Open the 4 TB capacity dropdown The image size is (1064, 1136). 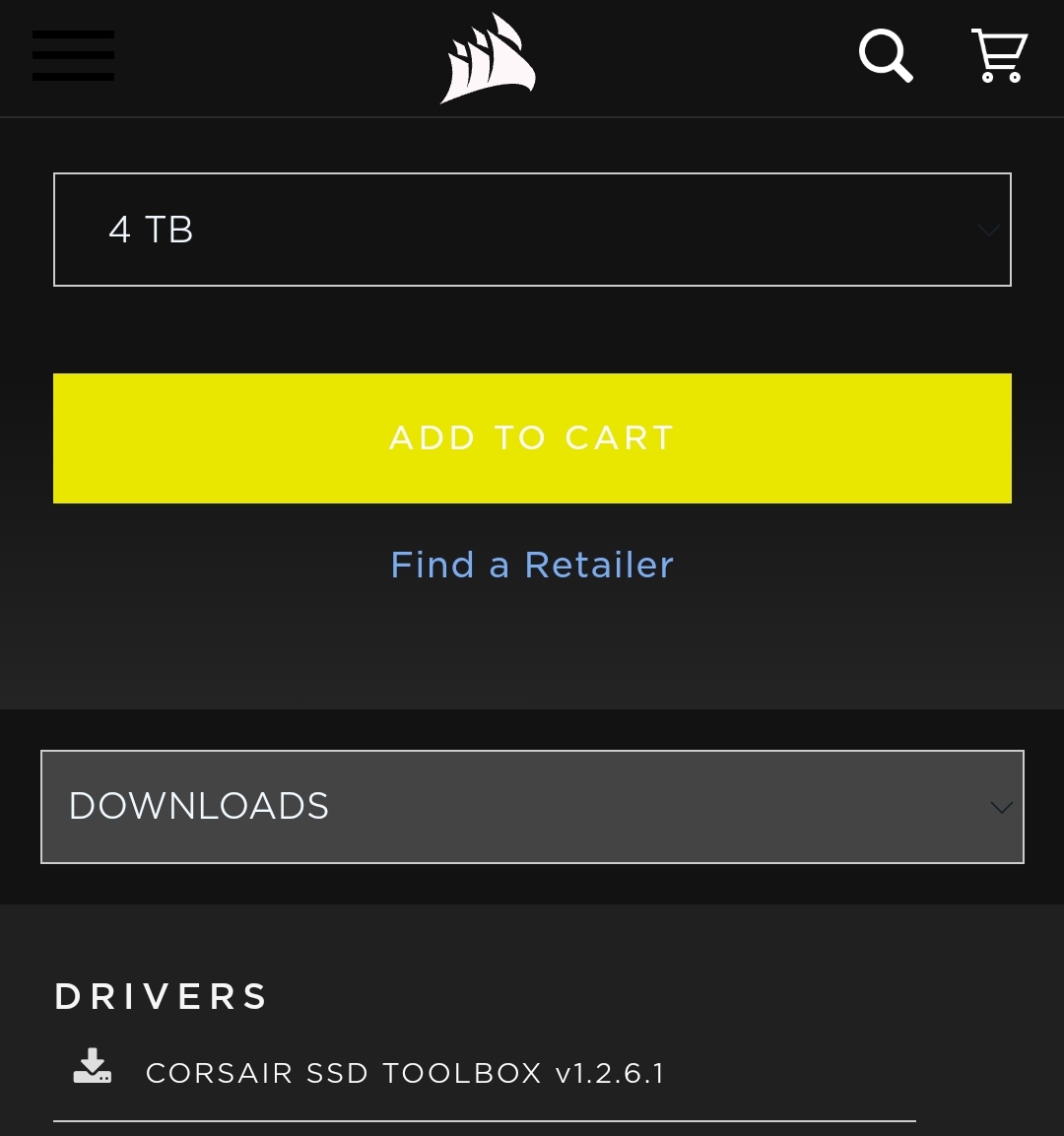click(x=532, y=230)
